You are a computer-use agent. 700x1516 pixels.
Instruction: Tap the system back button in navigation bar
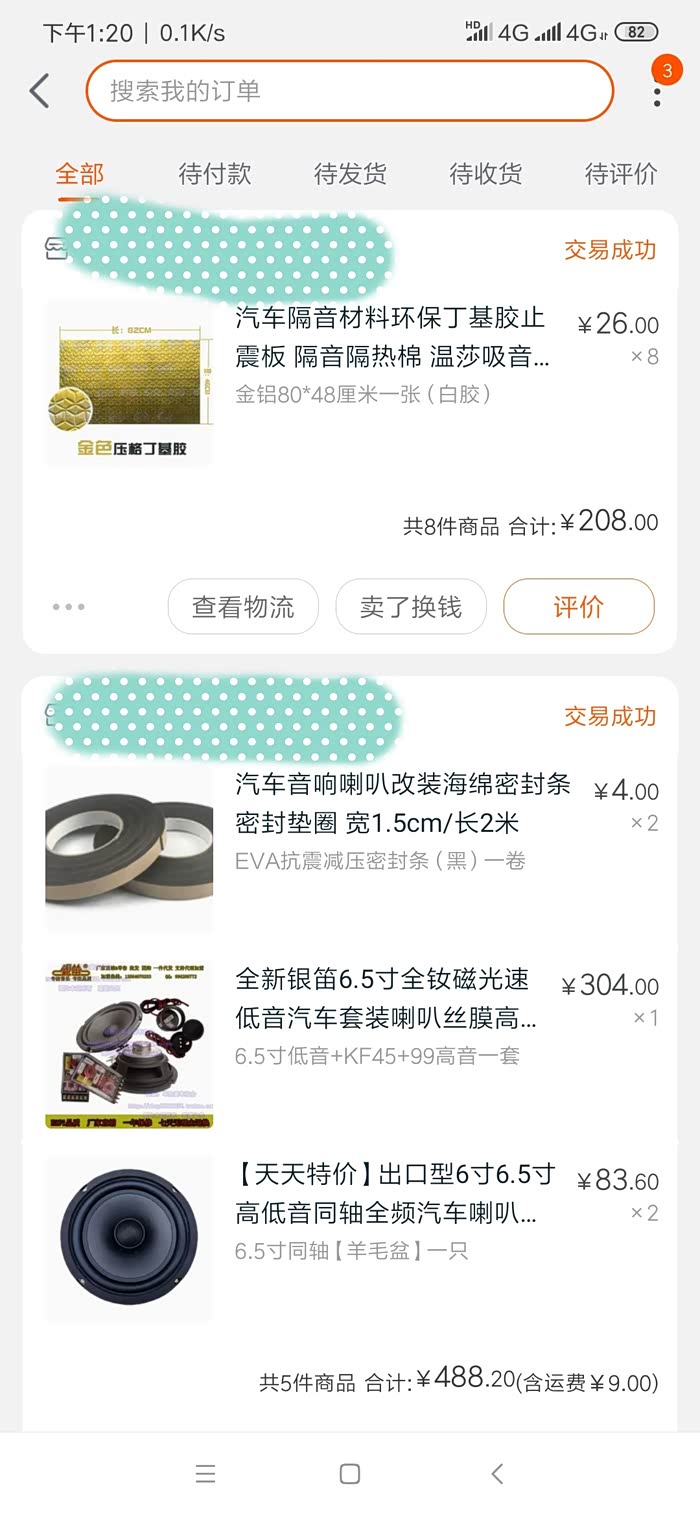point(497,1473)
